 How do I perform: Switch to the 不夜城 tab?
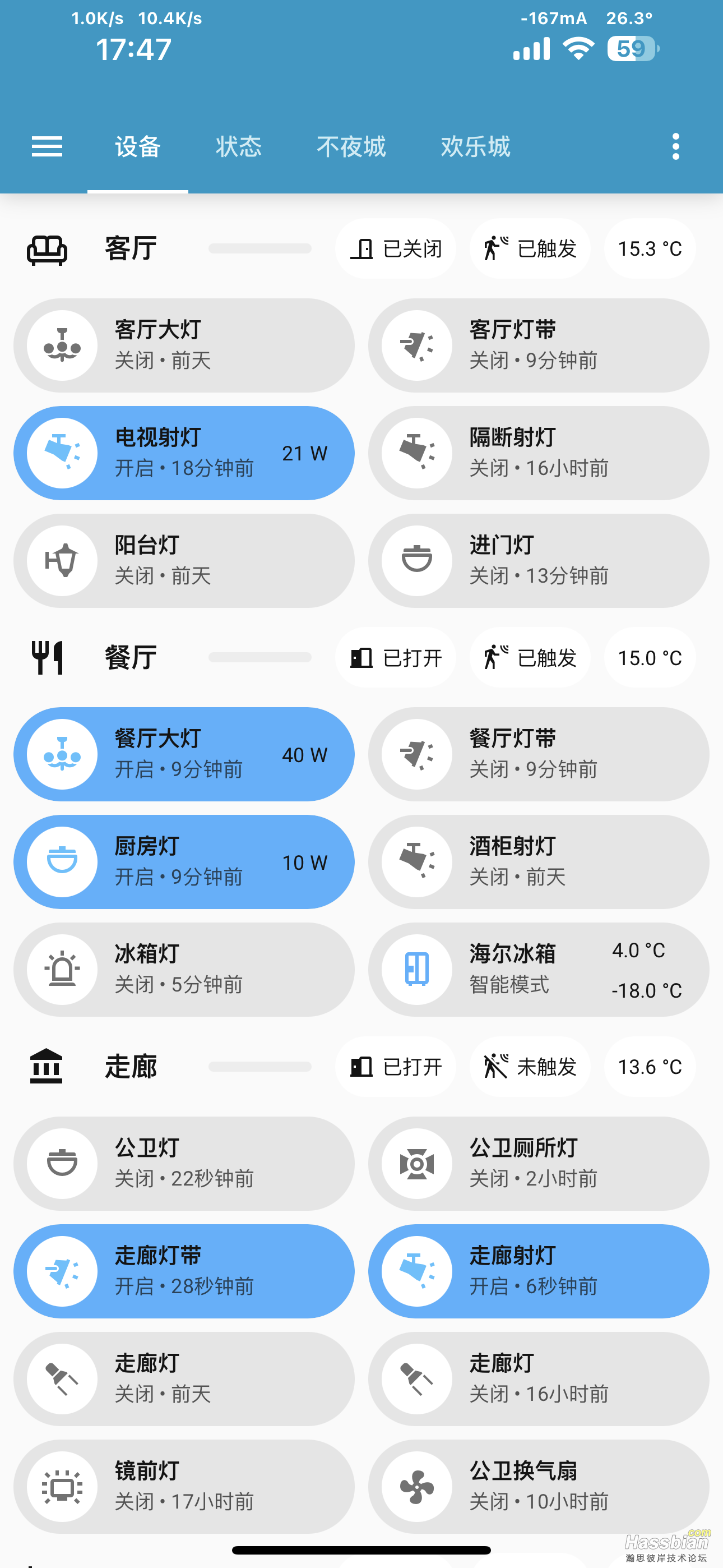(351, 147)
